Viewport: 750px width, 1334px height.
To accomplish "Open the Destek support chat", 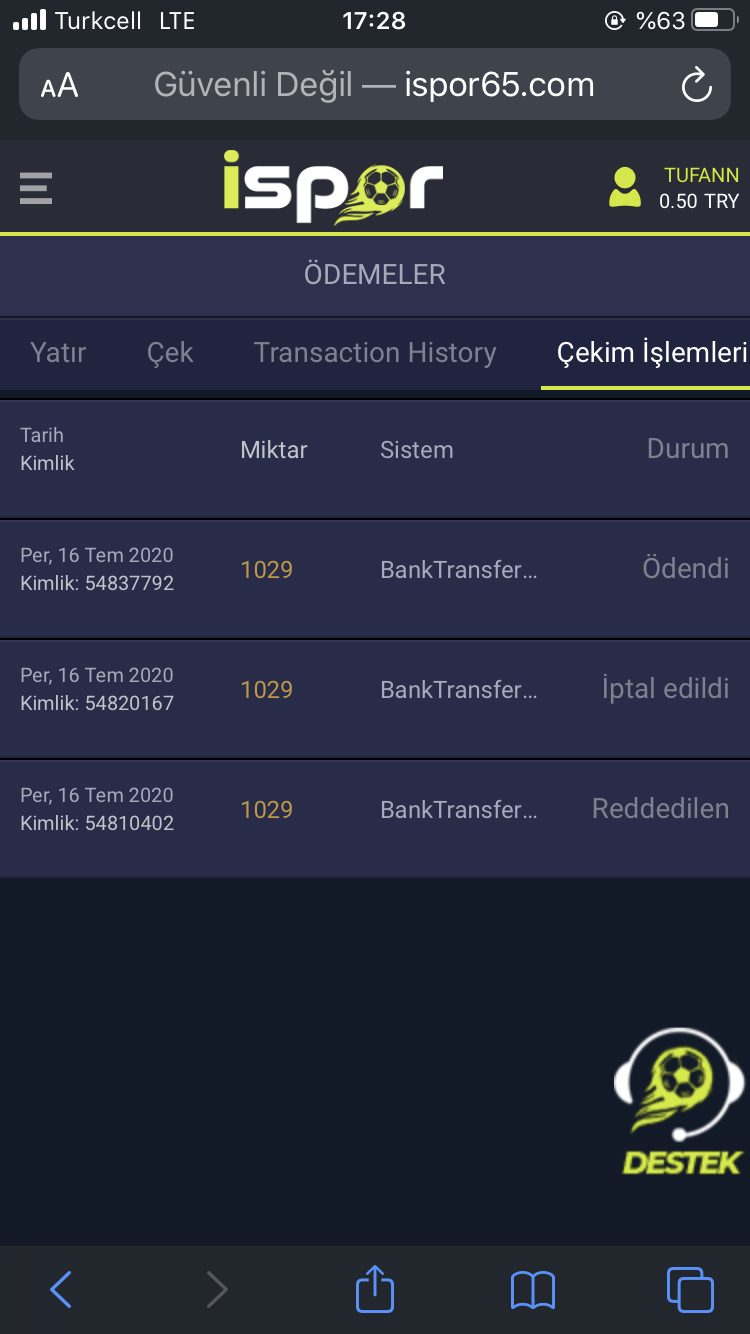I will pos(680,1102).
